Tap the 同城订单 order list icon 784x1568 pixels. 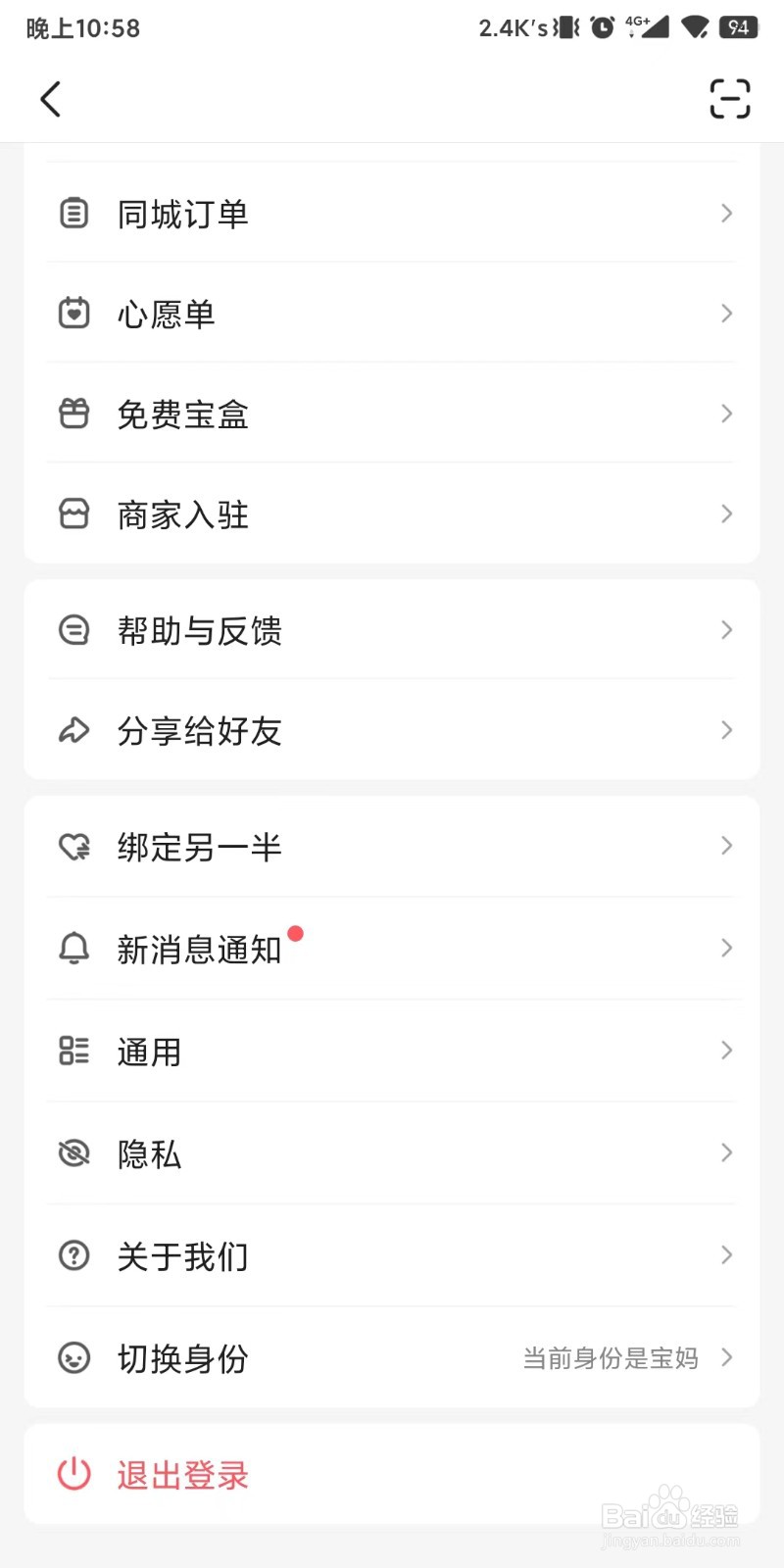point(73,214)
